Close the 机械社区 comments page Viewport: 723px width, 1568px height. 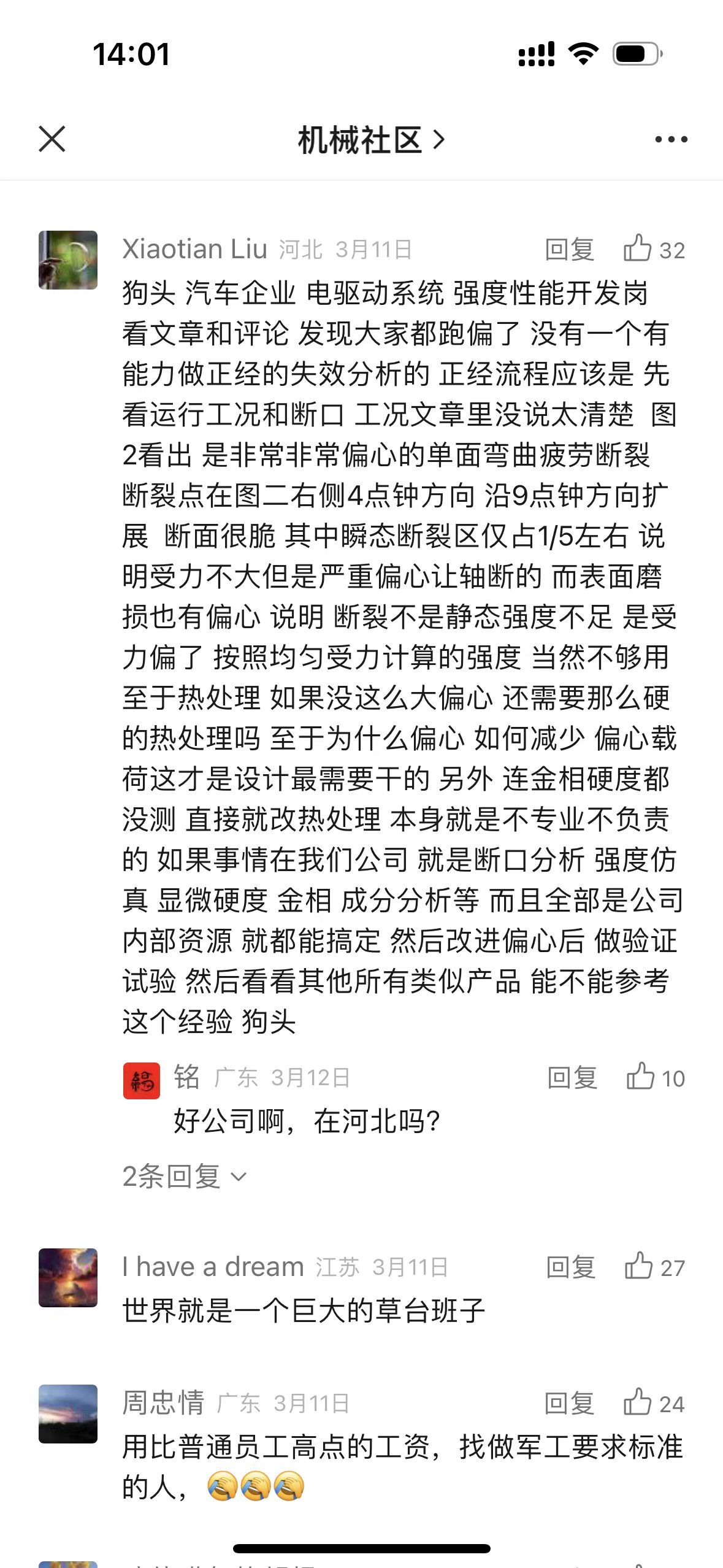(52, 139)
